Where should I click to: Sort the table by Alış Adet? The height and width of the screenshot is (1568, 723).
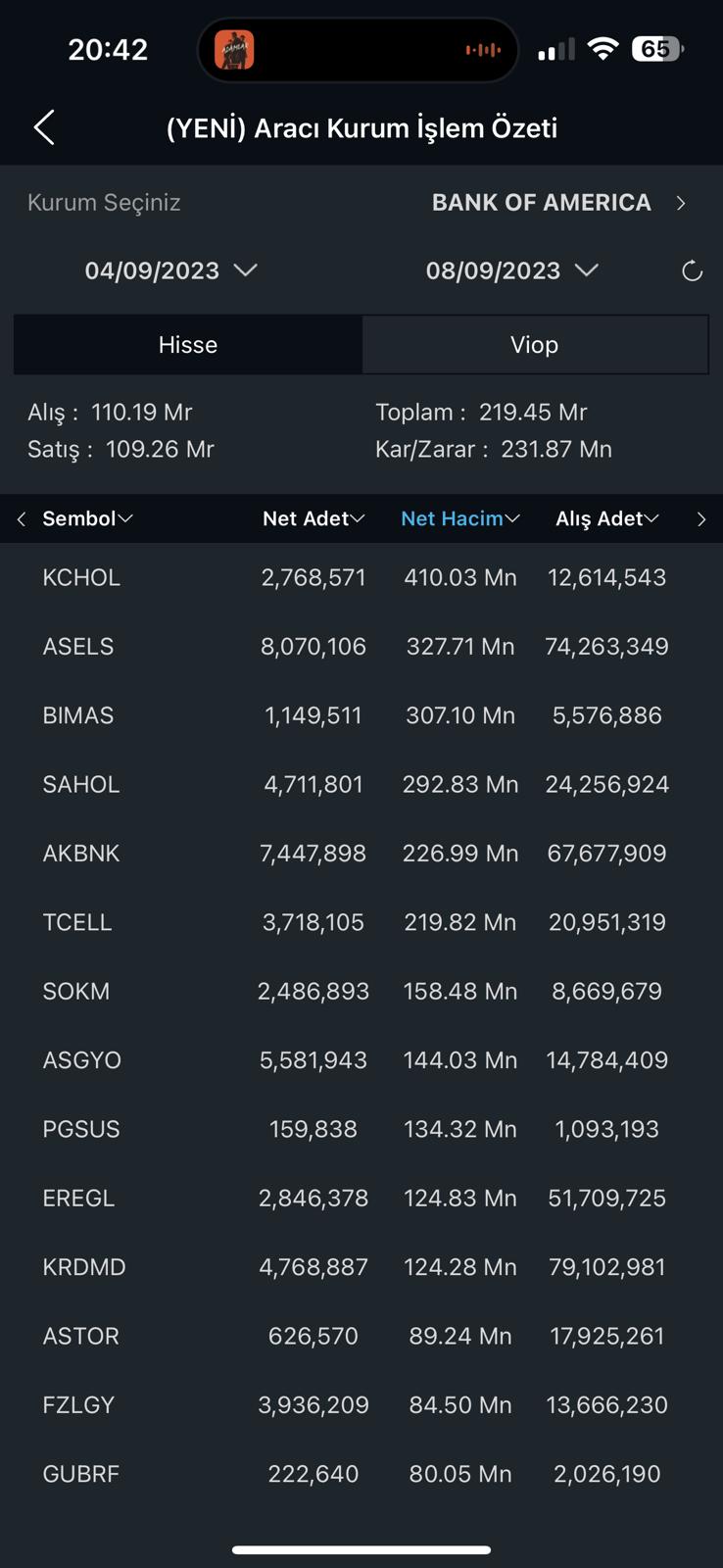607,518
